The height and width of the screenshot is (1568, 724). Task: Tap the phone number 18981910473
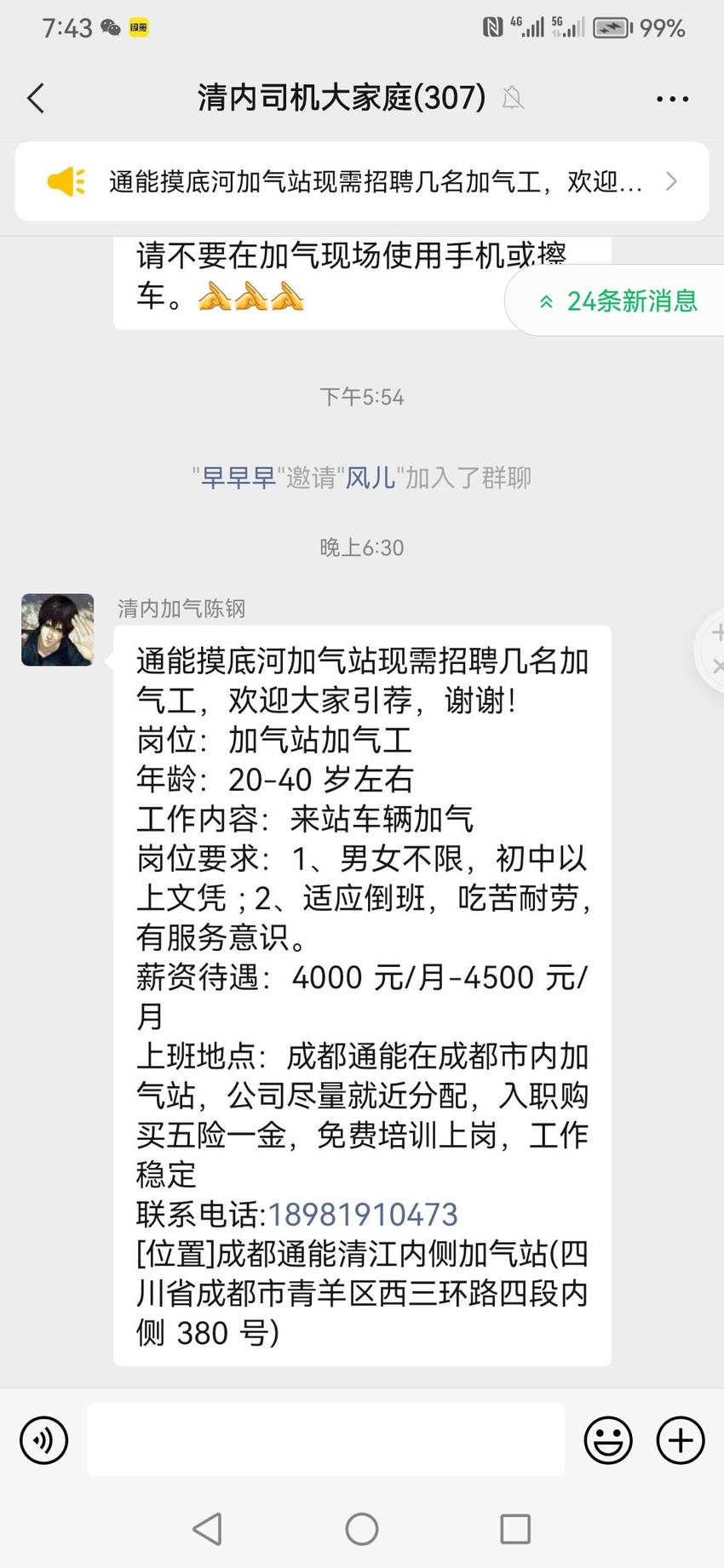click(x=363, y=1214)
